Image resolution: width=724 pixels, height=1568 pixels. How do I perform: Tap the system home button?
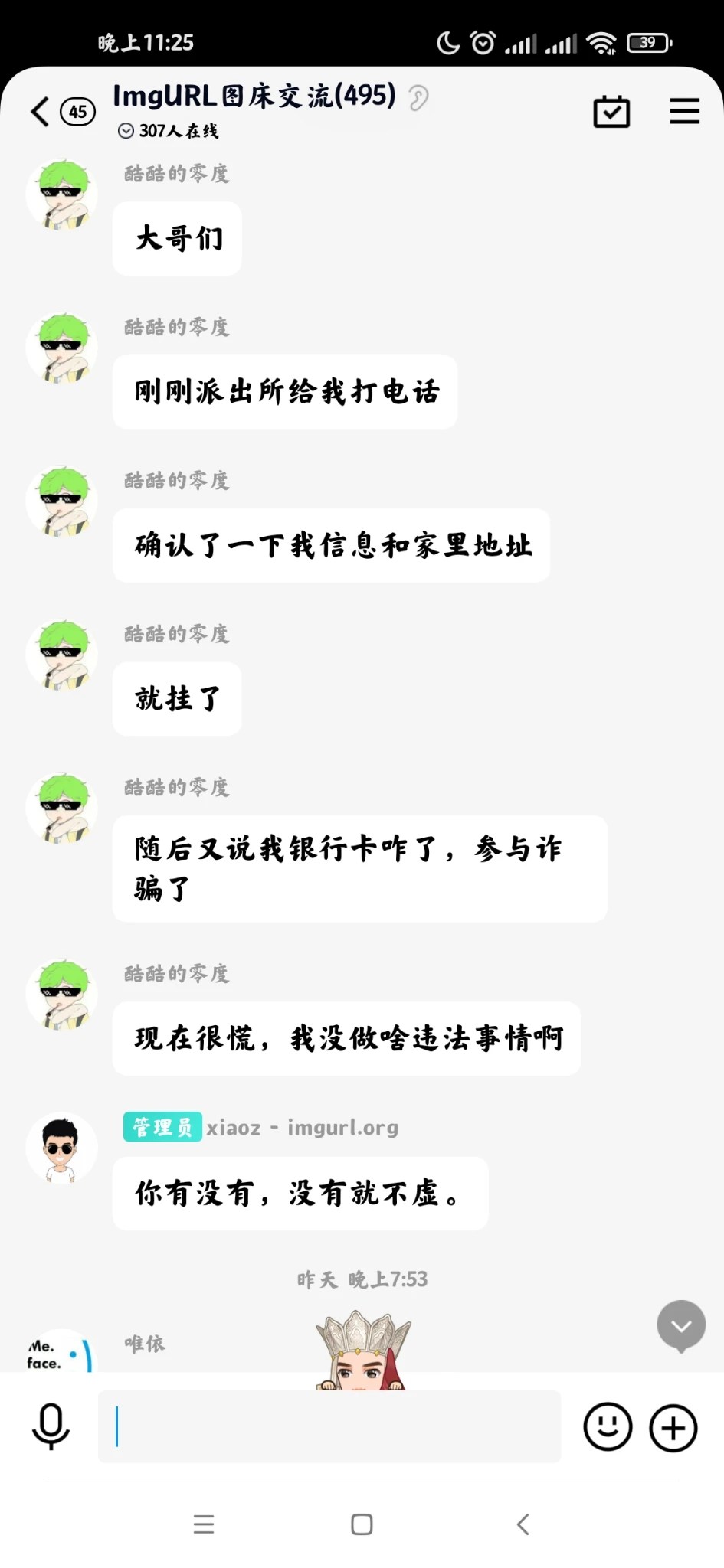pos(362,1524)
